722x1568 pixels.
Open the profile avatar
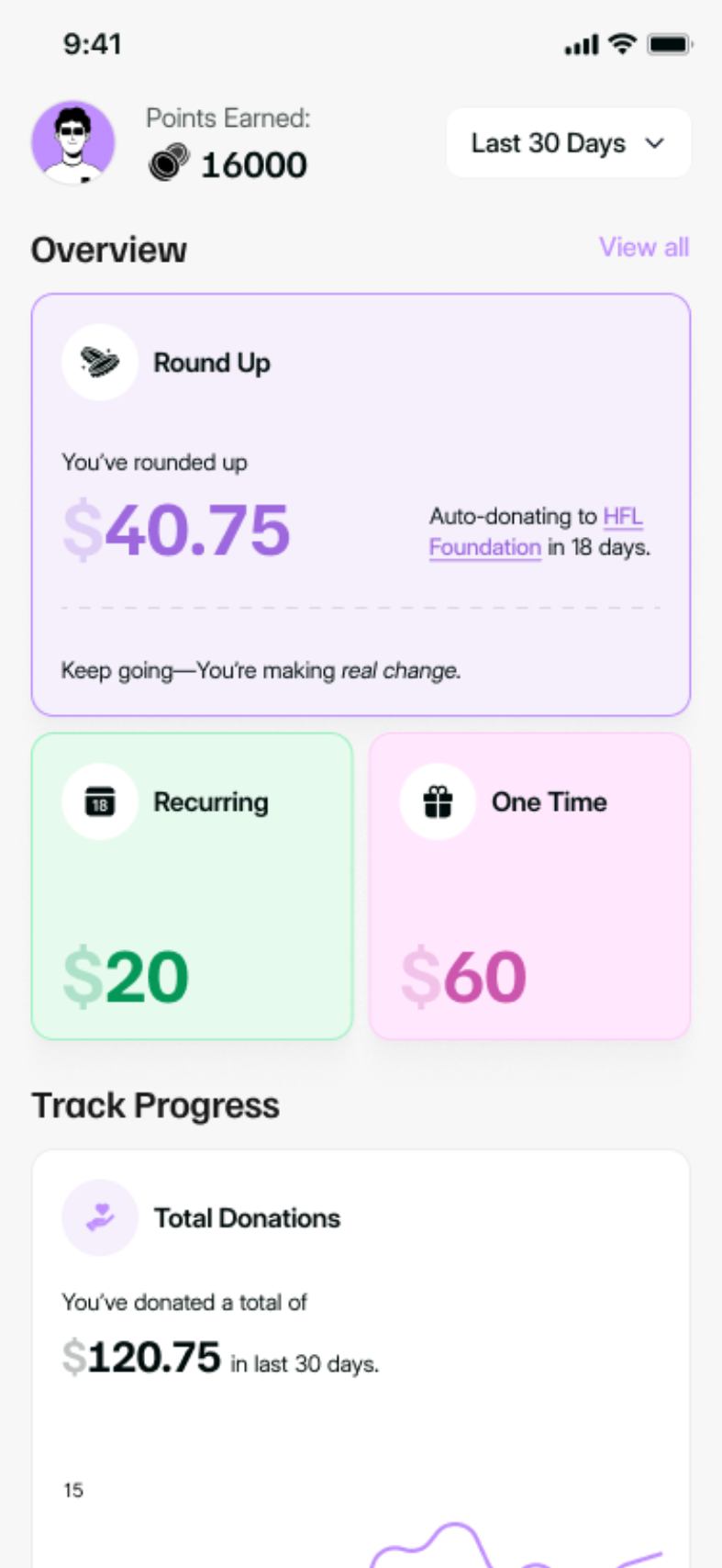click(x=72, y=142)
